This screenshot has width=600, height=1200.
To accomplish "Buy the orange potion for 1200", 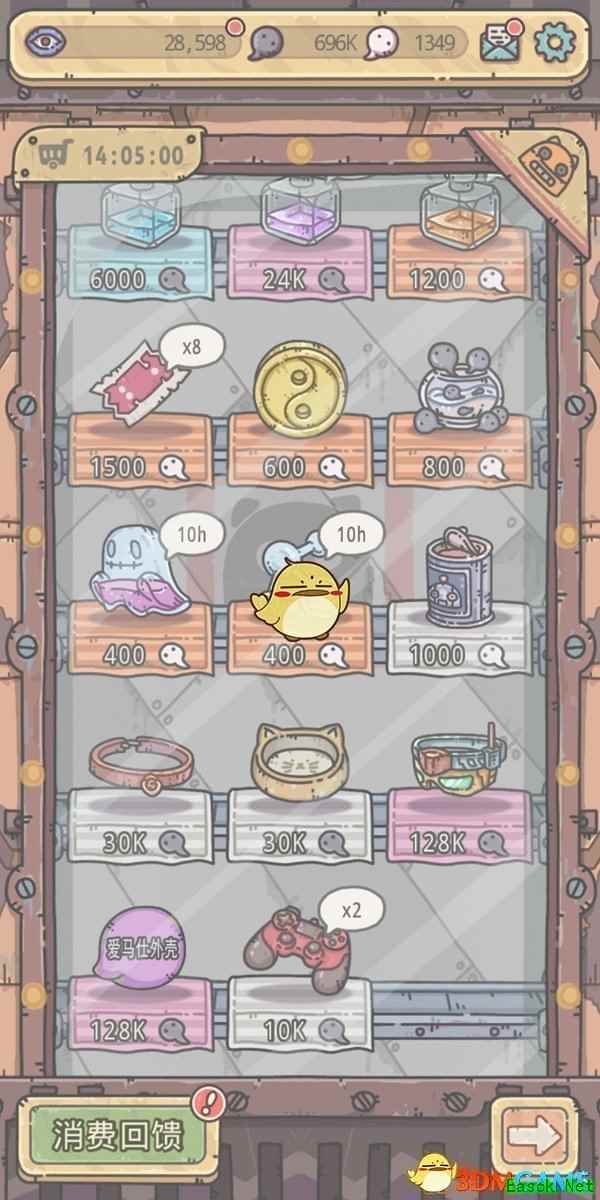I will click(460, 215).
